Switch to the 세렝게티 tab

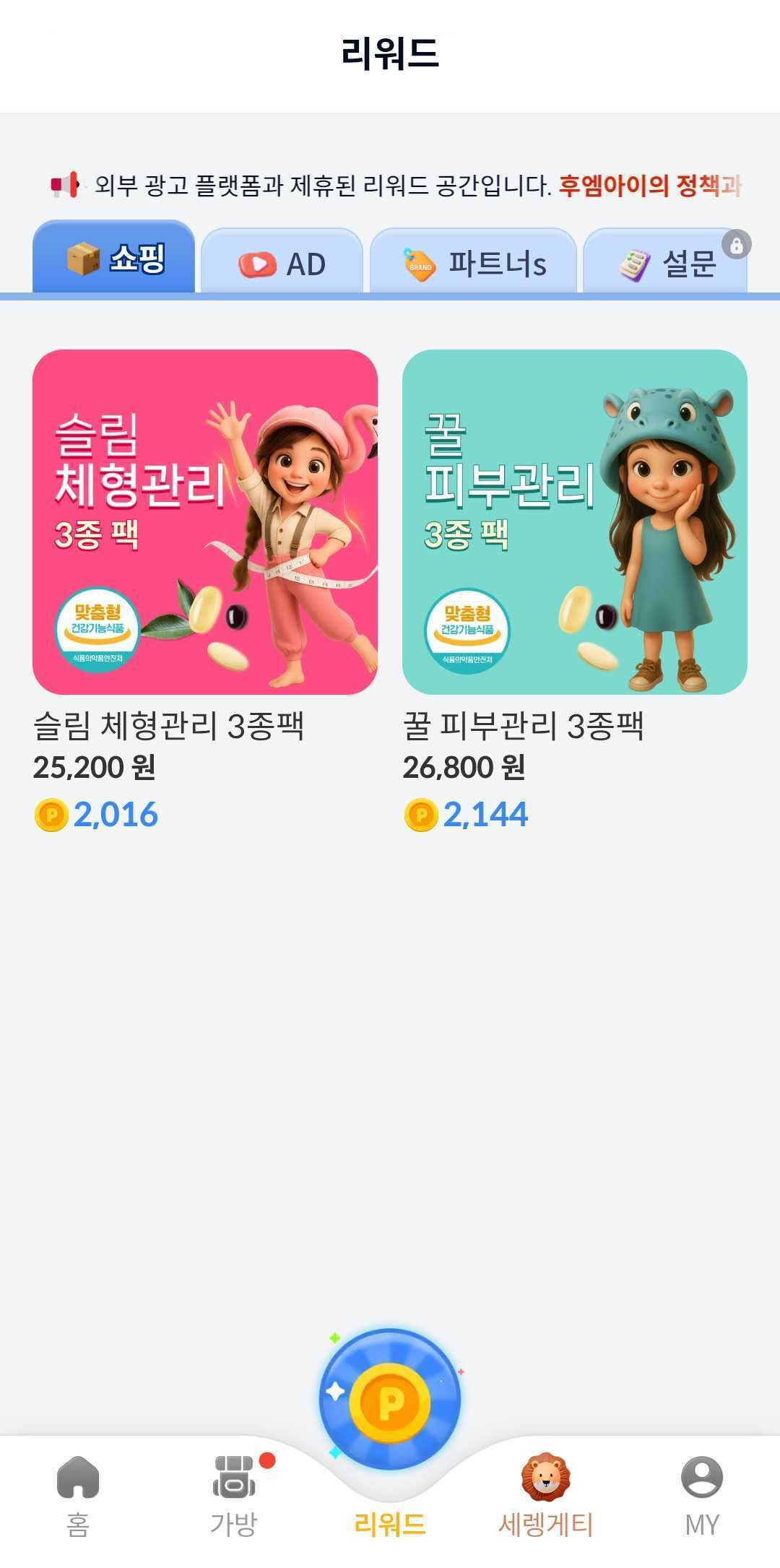click(x=546, y=1494)
